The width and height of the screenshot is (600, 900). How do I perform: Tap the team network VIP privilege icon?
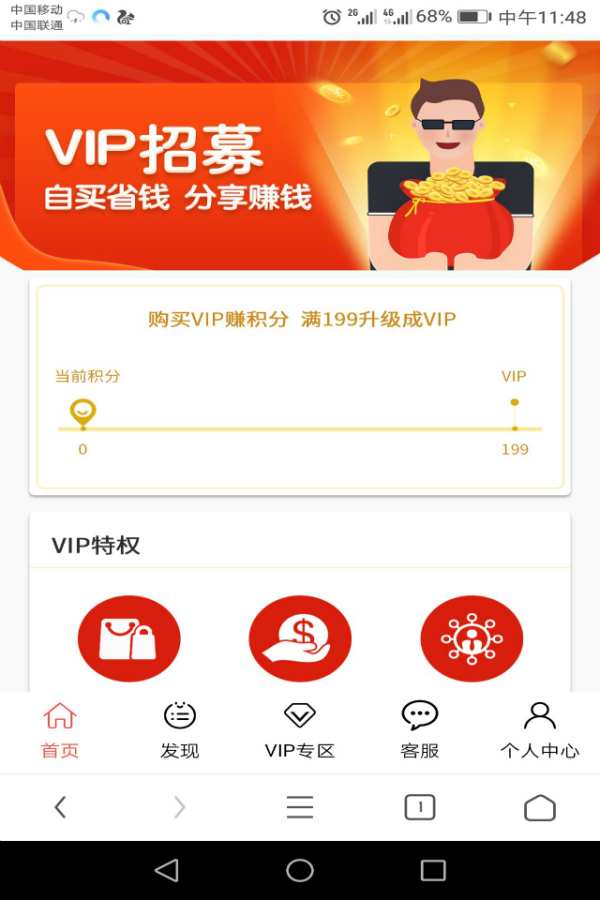[472, 638]
